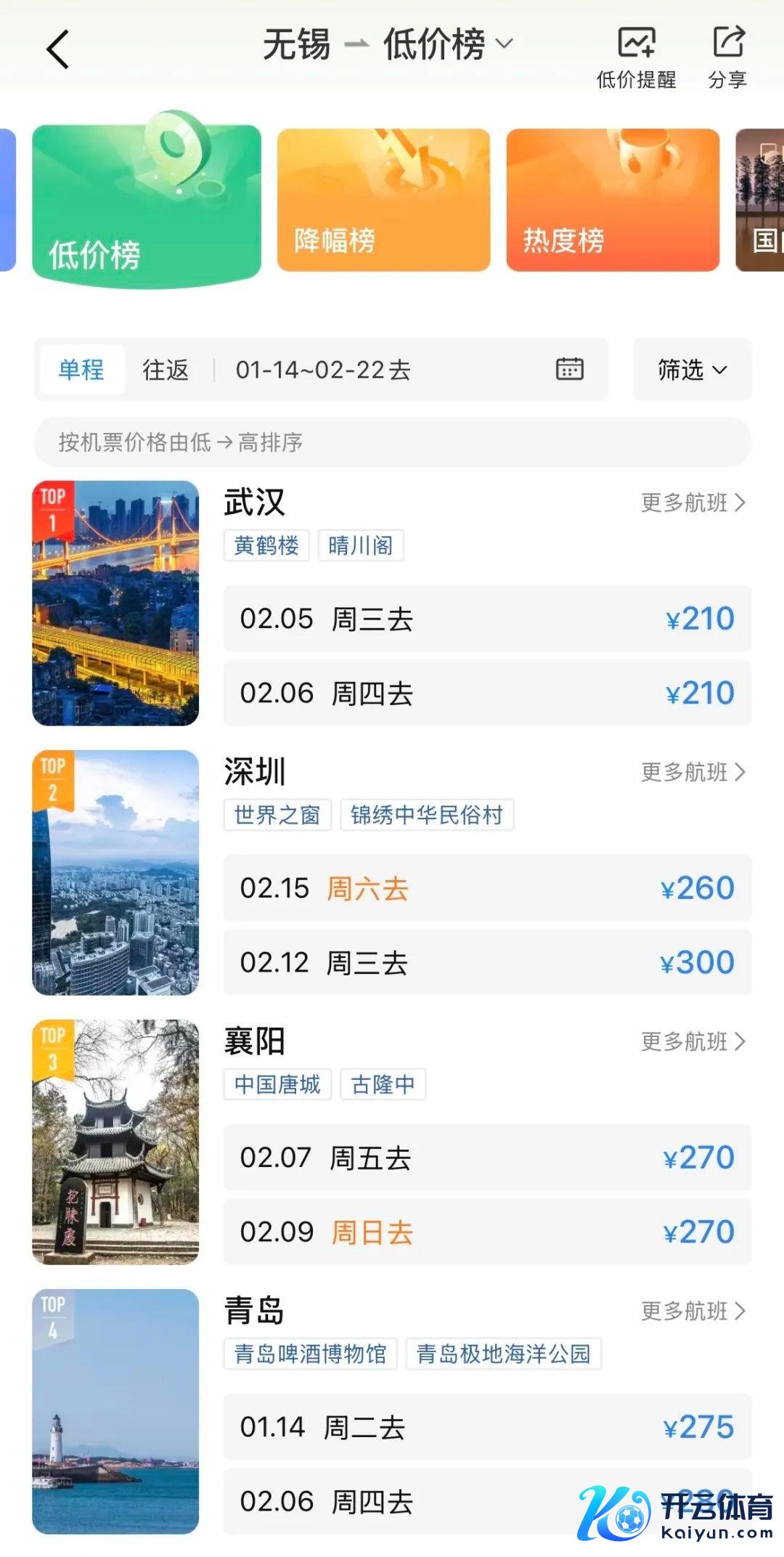Select the 武汉 02.05 周三 ¥210 flight
The image size is (784, 1557).
pyautogui.click(x=487, y=619)
